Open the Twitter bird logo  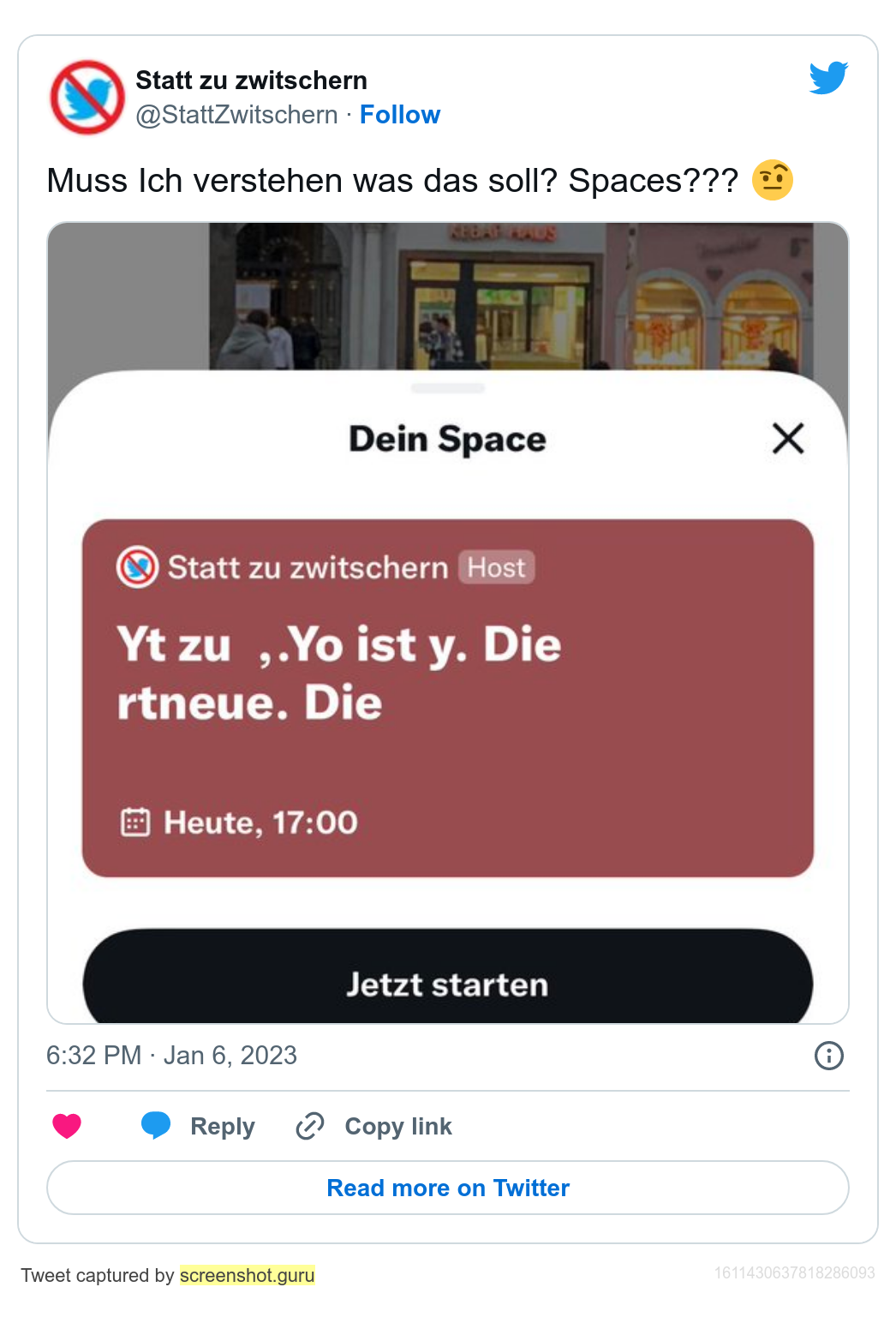click(x=828, y=78)
